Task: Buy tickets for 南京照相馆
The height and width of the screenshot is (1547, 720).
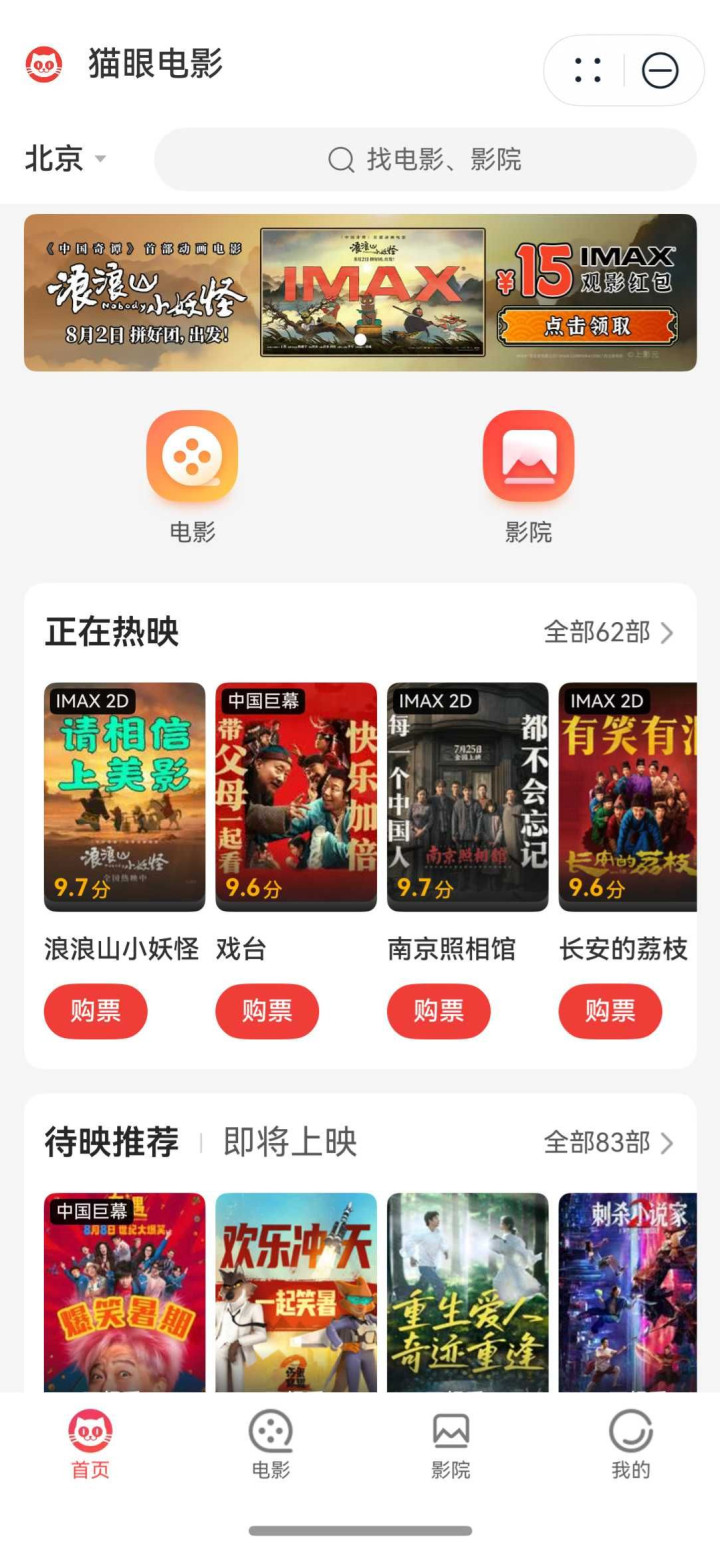Action: point(439,1011)
